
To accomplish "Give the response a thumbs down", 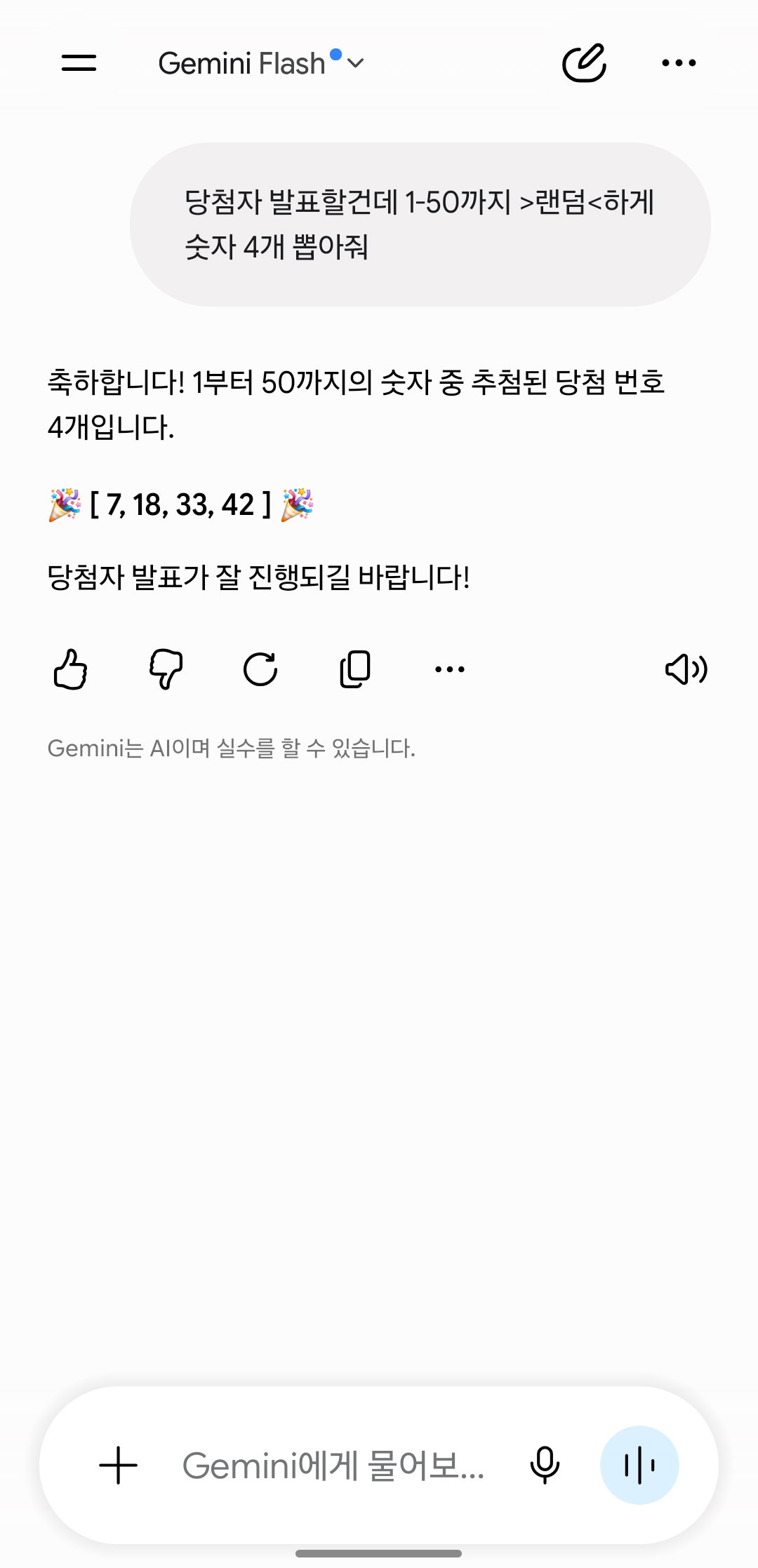I will [166, 669].
